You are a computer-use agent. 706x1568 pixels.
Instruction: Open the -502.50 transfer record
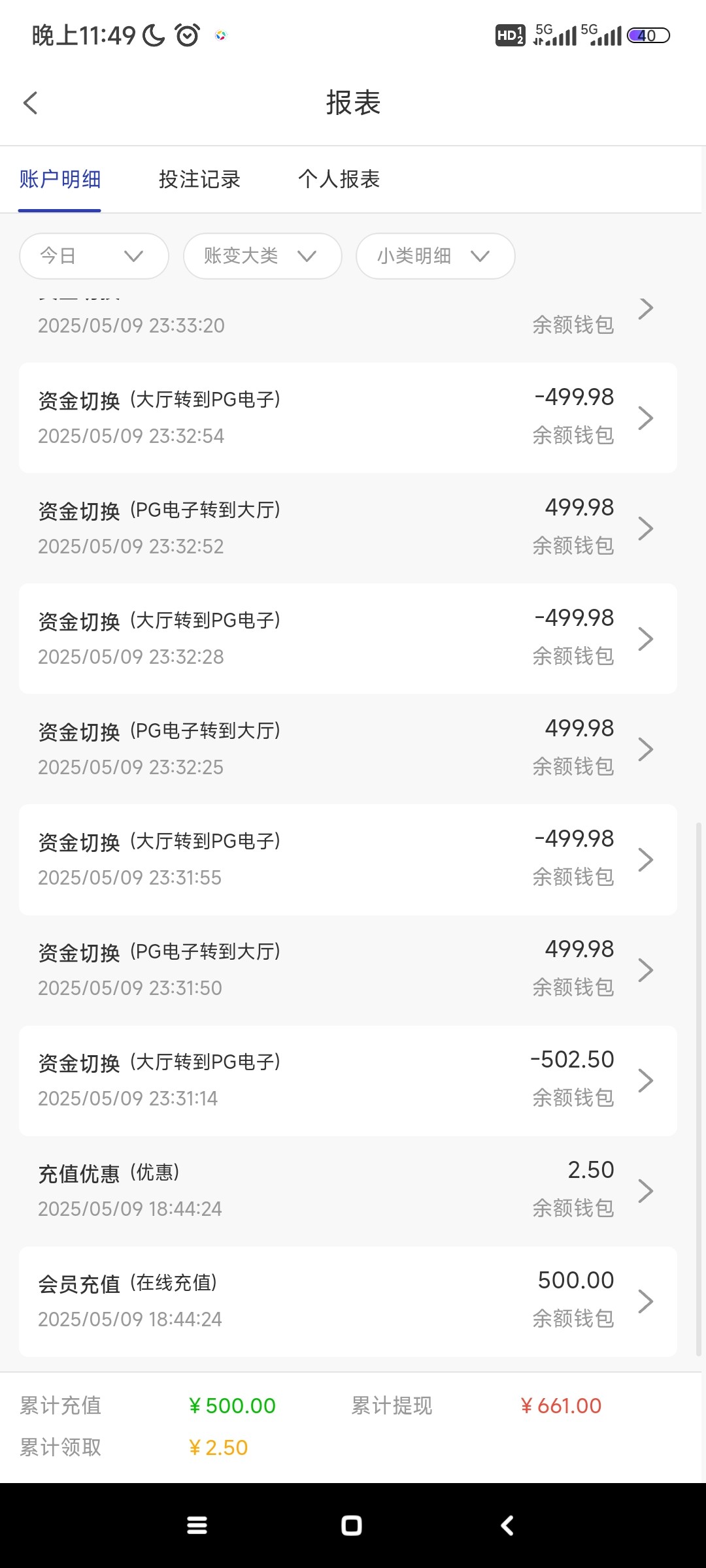(348, 1080)
